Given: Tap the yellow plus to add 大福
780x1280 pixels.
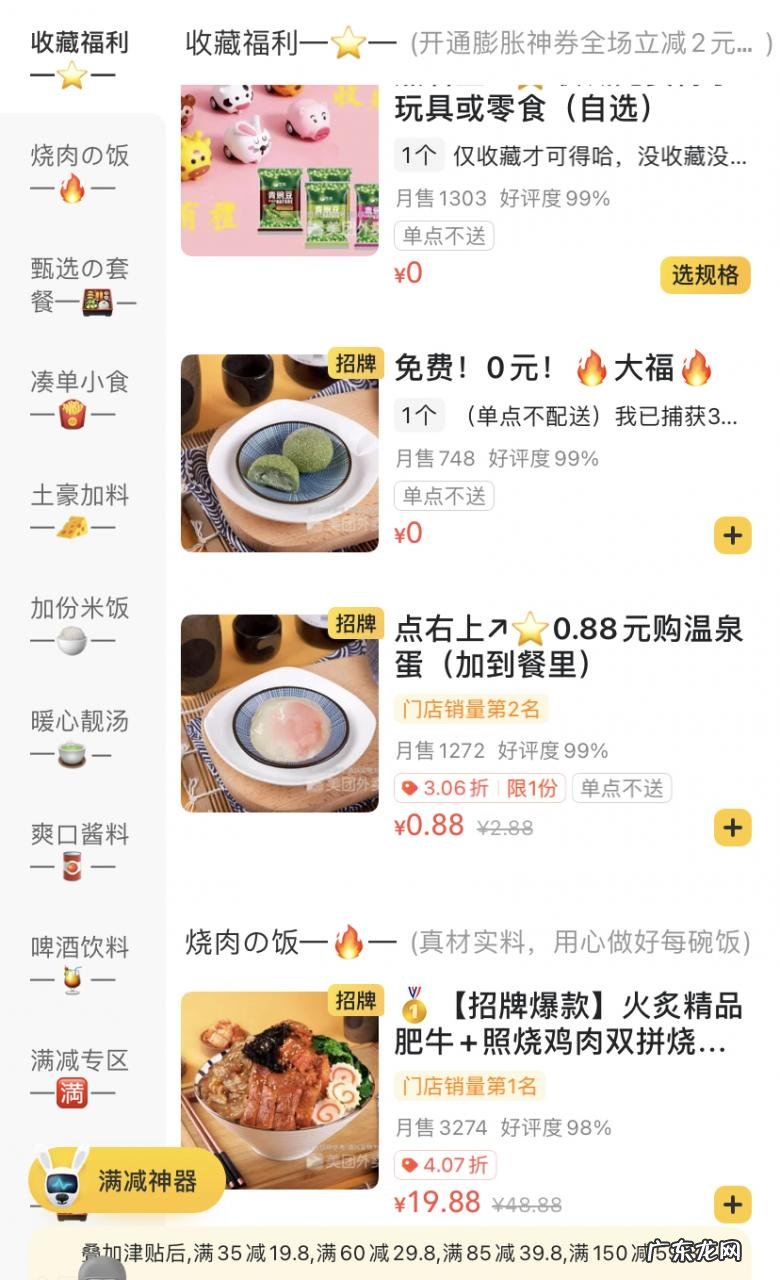Looking at the screenshot, I should (x=733, y=536).
